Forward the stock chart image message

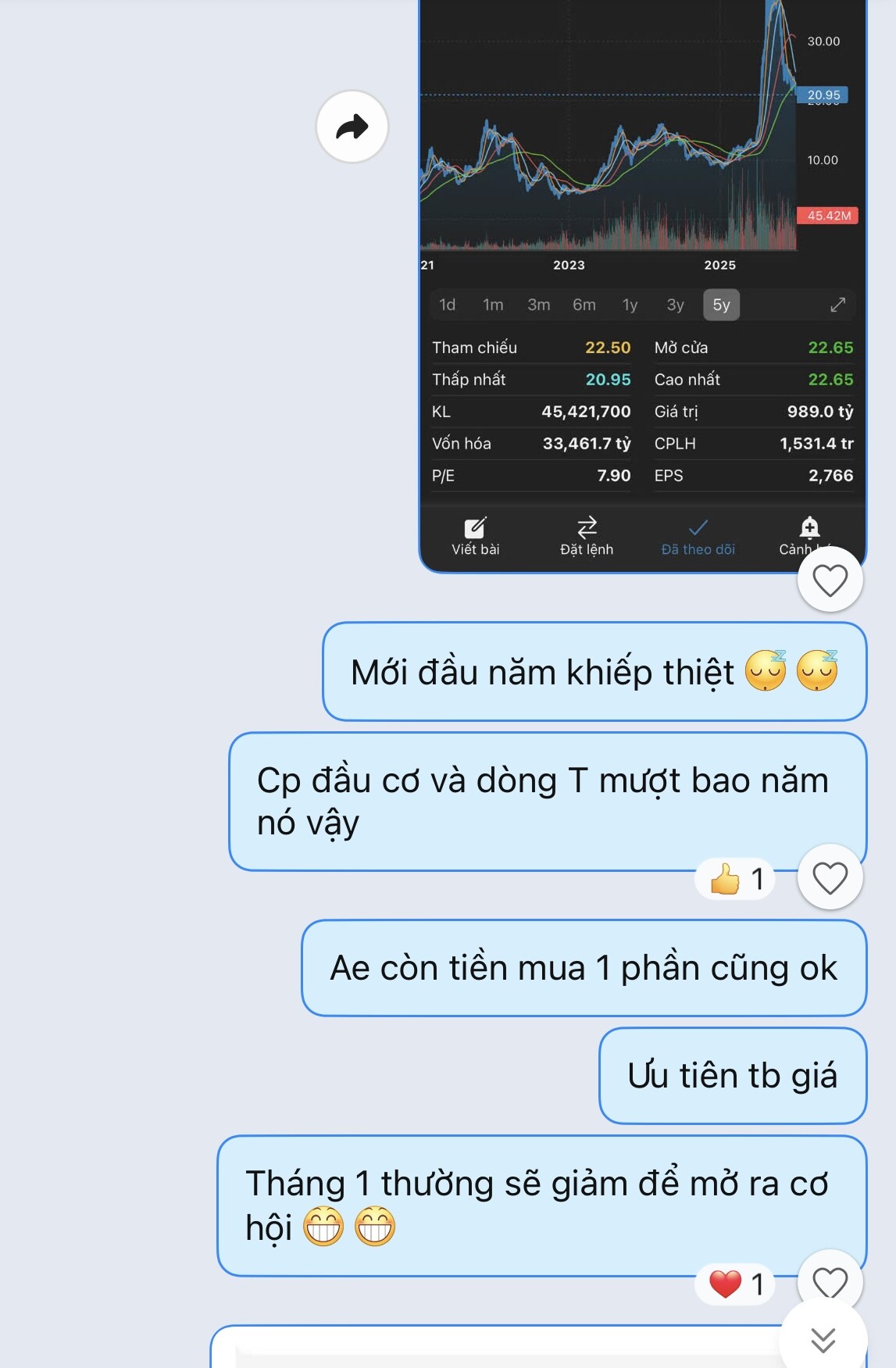[x=352, y=127]
